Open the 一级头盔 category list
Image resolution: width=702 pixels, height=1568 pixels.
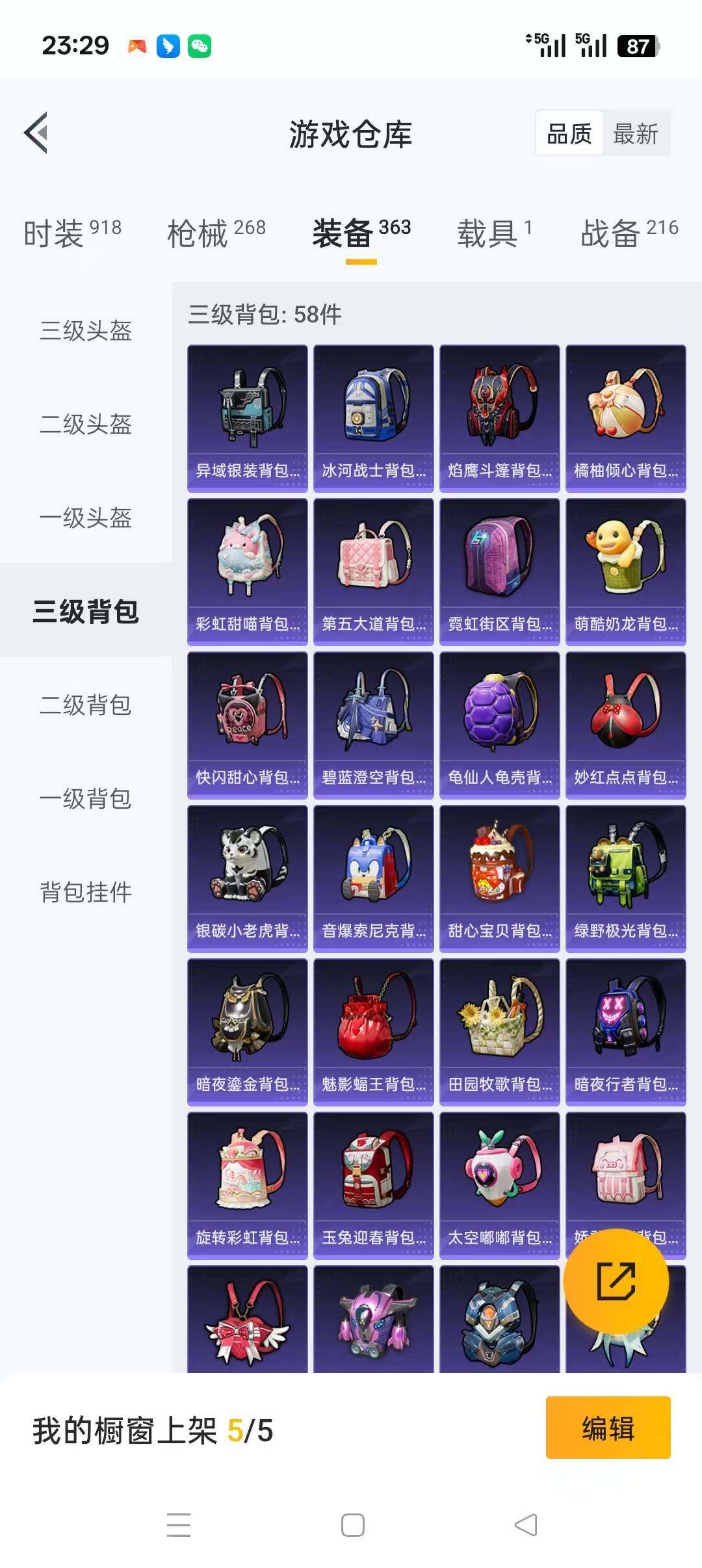pyautogui.click(x=84, y=519)
